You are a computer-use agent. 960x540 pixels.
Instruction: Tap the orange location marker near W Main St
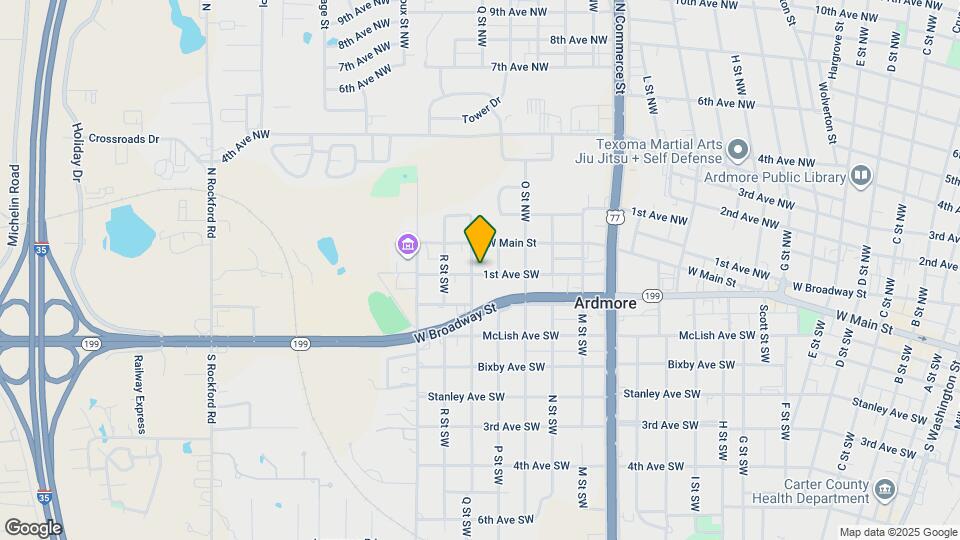pos(481,238)
